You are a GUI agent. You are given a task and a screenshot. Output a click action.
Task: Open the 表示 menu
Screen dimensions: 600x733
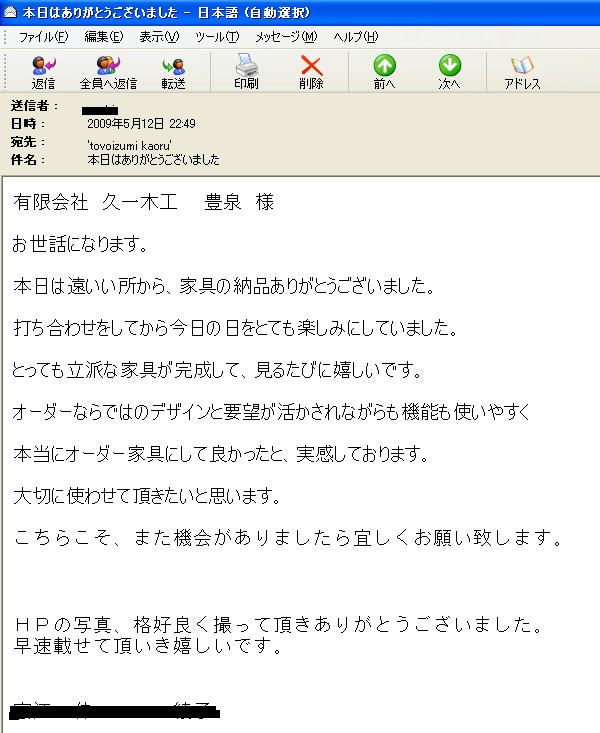pos(159,37)
